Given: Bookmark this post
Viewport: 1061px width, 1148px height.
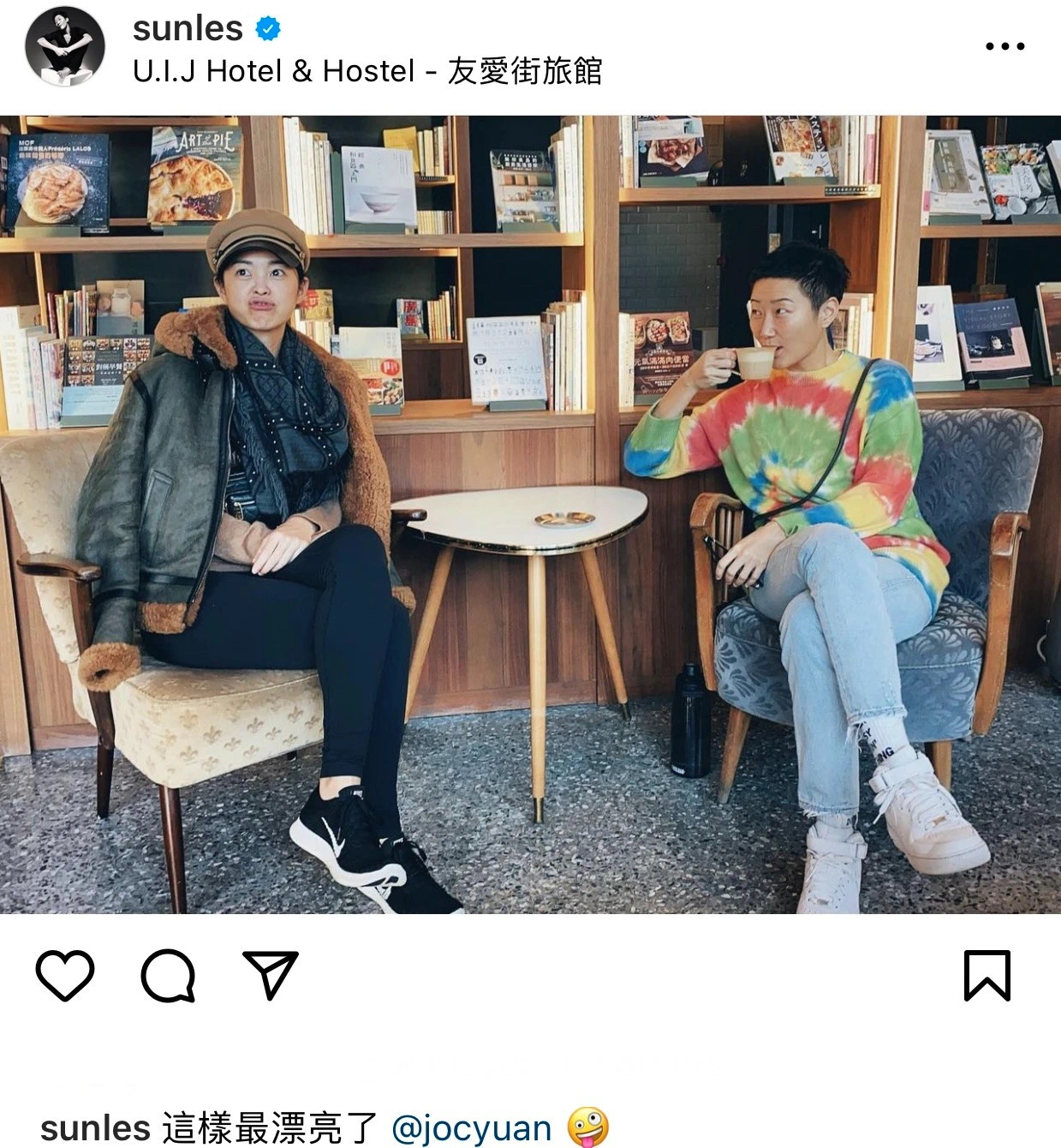Looking at the screenshot, I should click(986, 975).
